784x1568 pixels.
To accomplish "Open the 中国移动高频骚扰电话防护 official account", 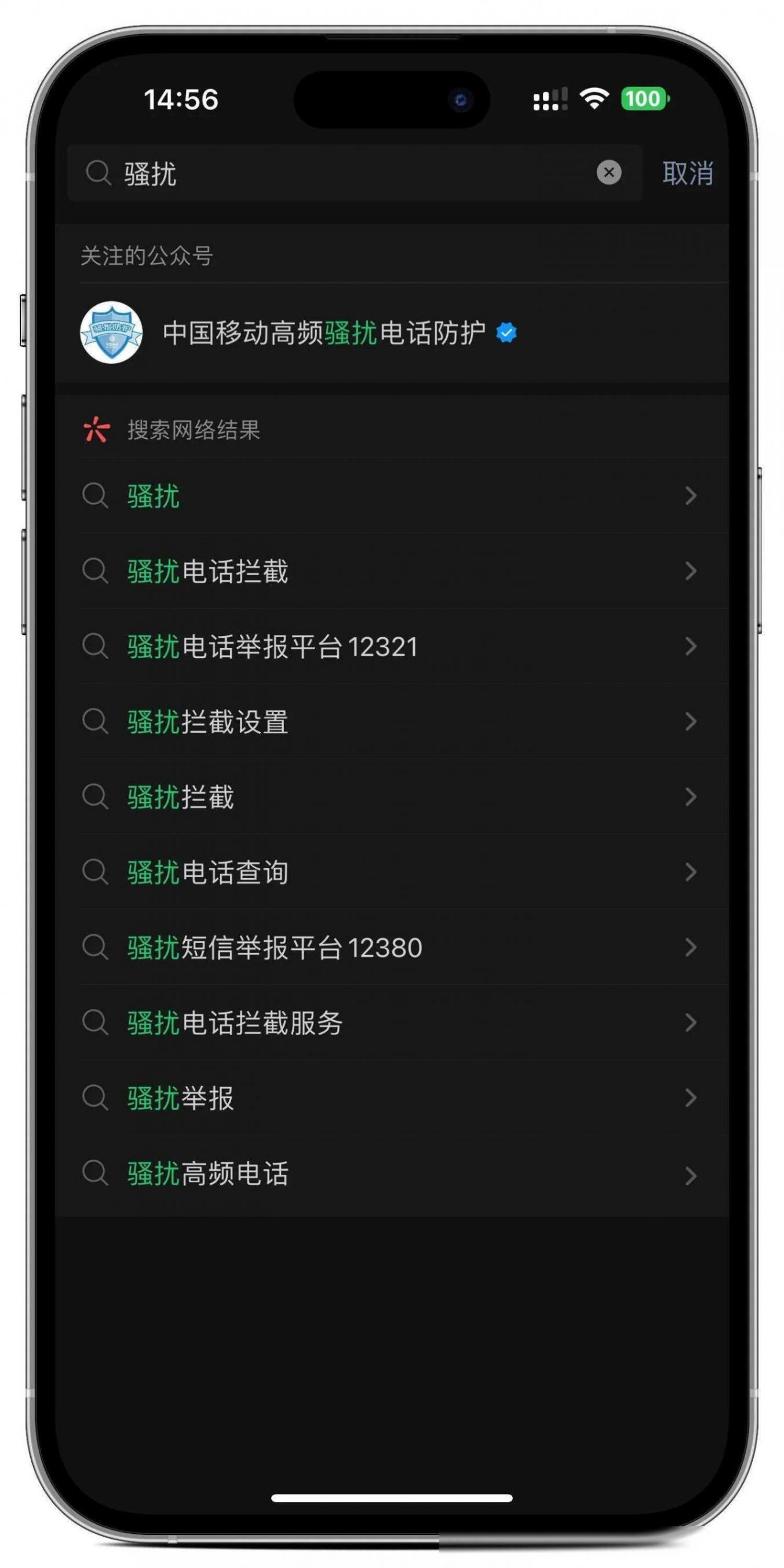I will (x=392, y=332).
